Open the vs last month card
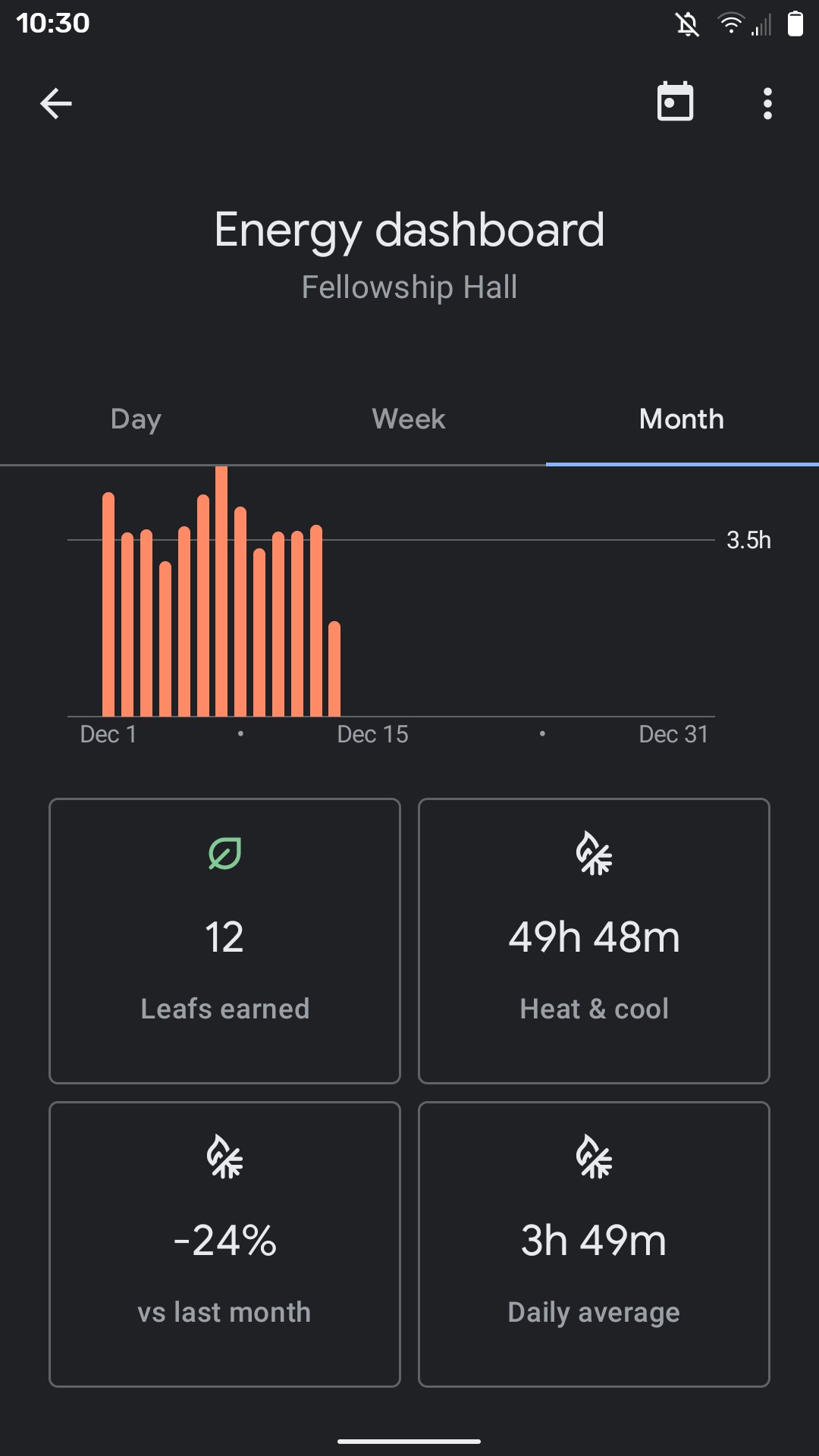 [224, 1244]
